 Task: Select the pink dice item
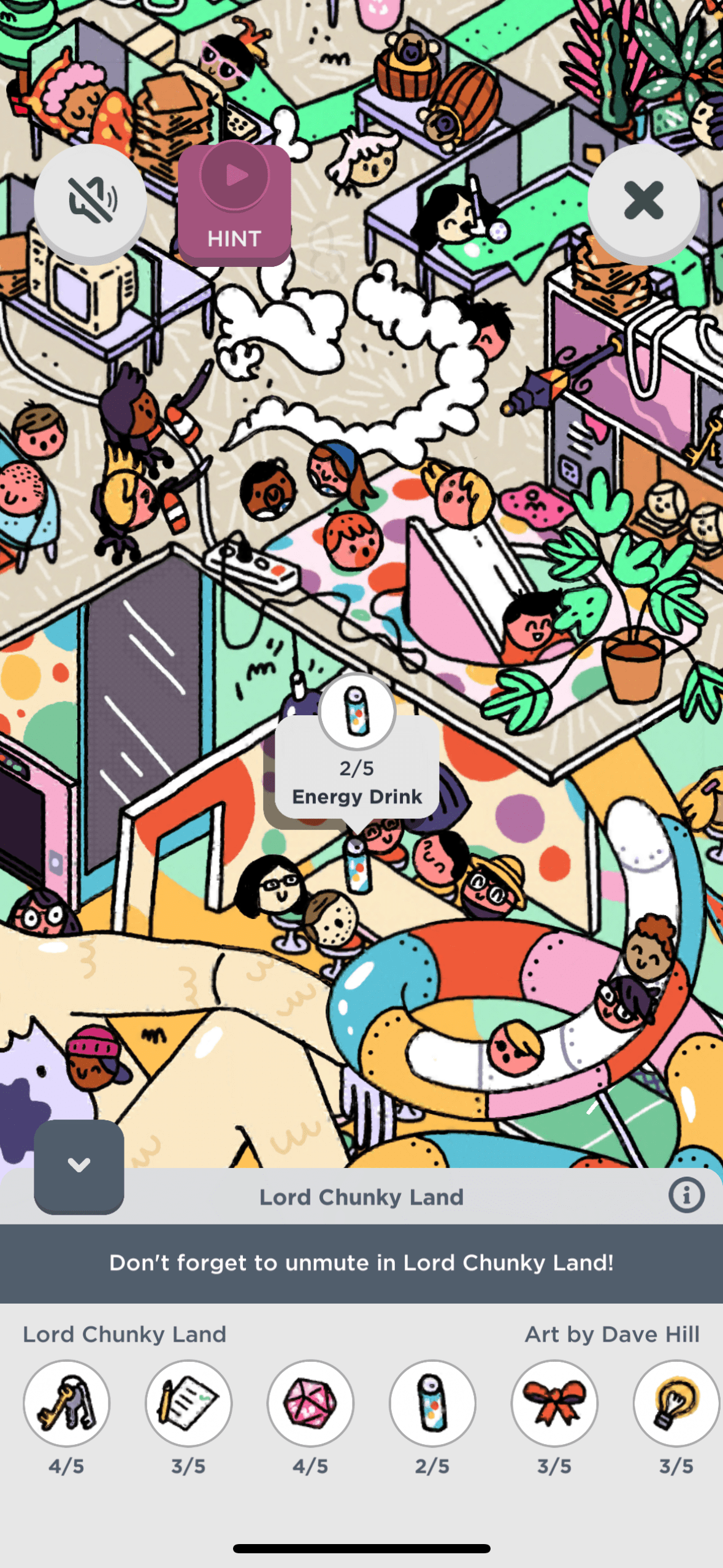coord(310,1403)
